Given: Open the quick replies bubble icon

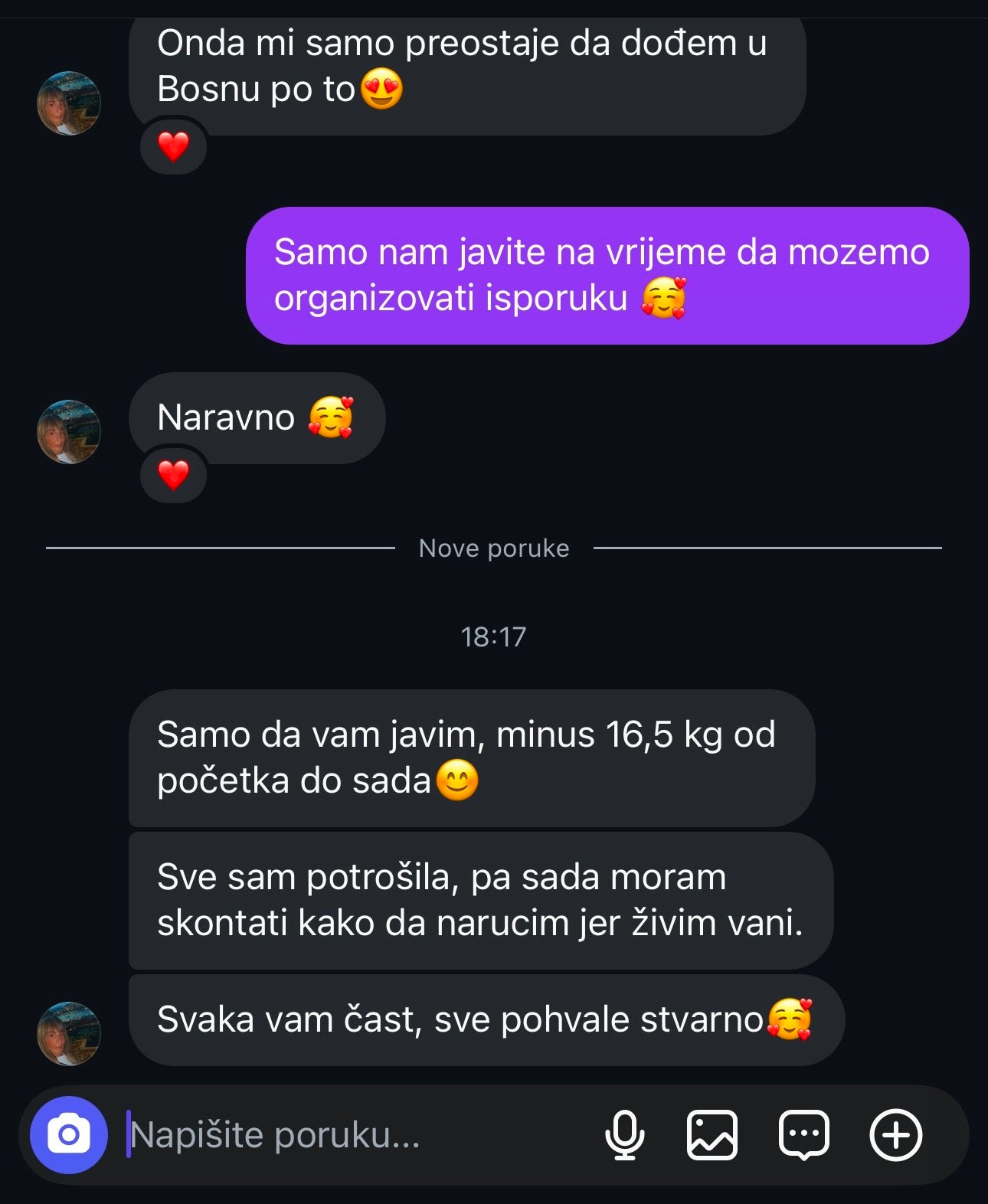Looking at the screenshot, I should tap(803, 1134).
